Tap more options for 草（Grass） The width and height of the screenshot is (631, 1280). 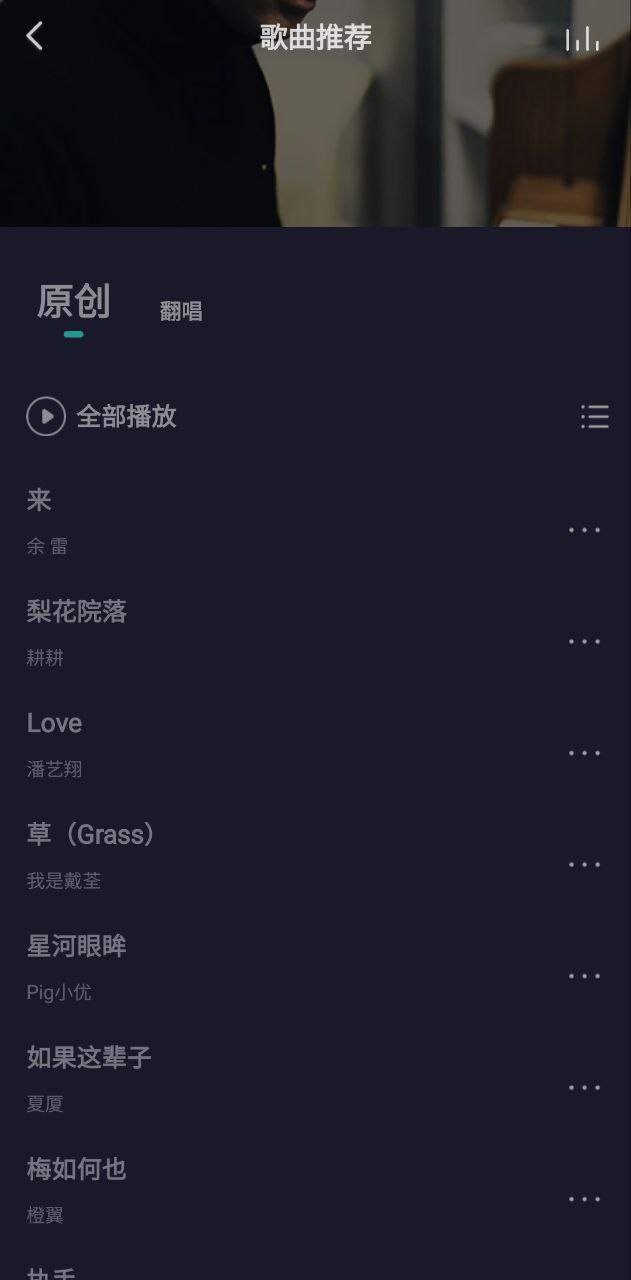[x=584, y=864]
